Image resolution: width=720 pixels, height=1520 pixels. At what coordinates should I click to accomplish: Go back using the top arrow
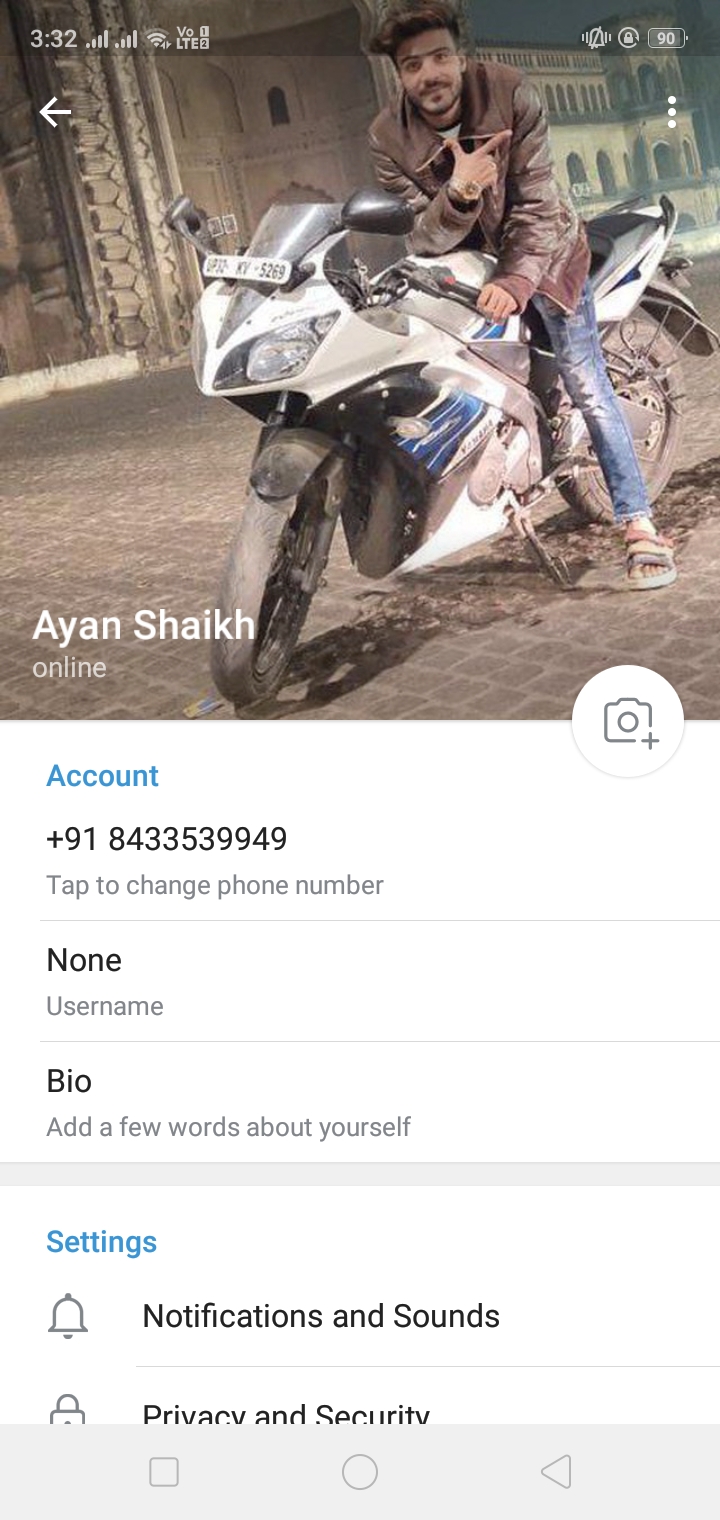coord(55,112)
